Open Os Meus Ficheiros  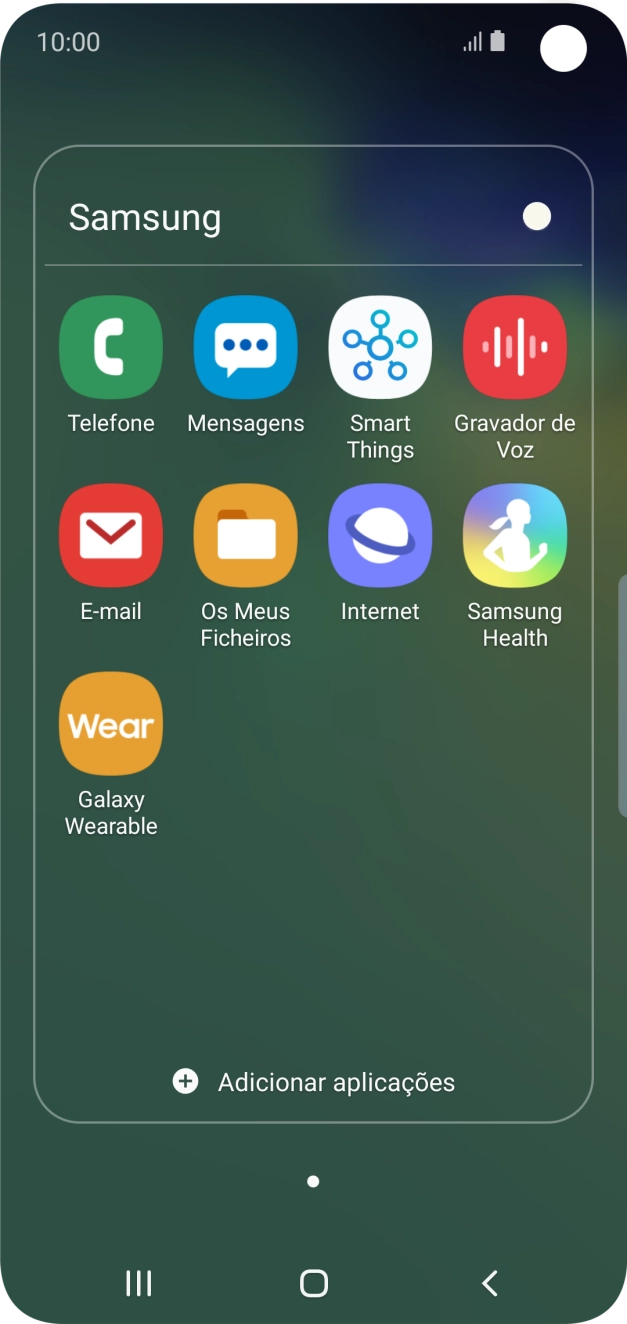point(245,535)
